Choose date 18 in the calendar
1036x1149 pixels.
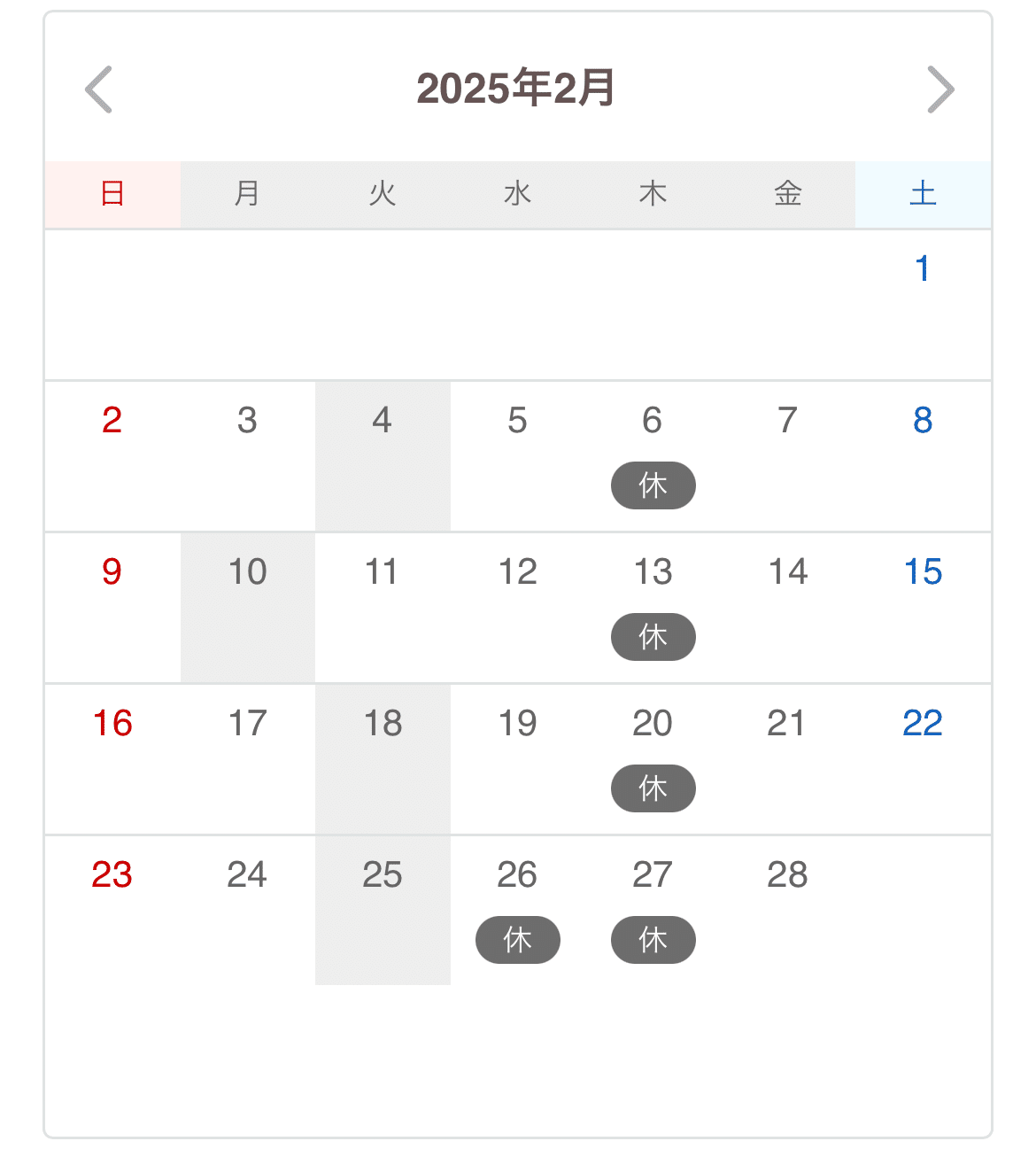click(x=383, y=724)
